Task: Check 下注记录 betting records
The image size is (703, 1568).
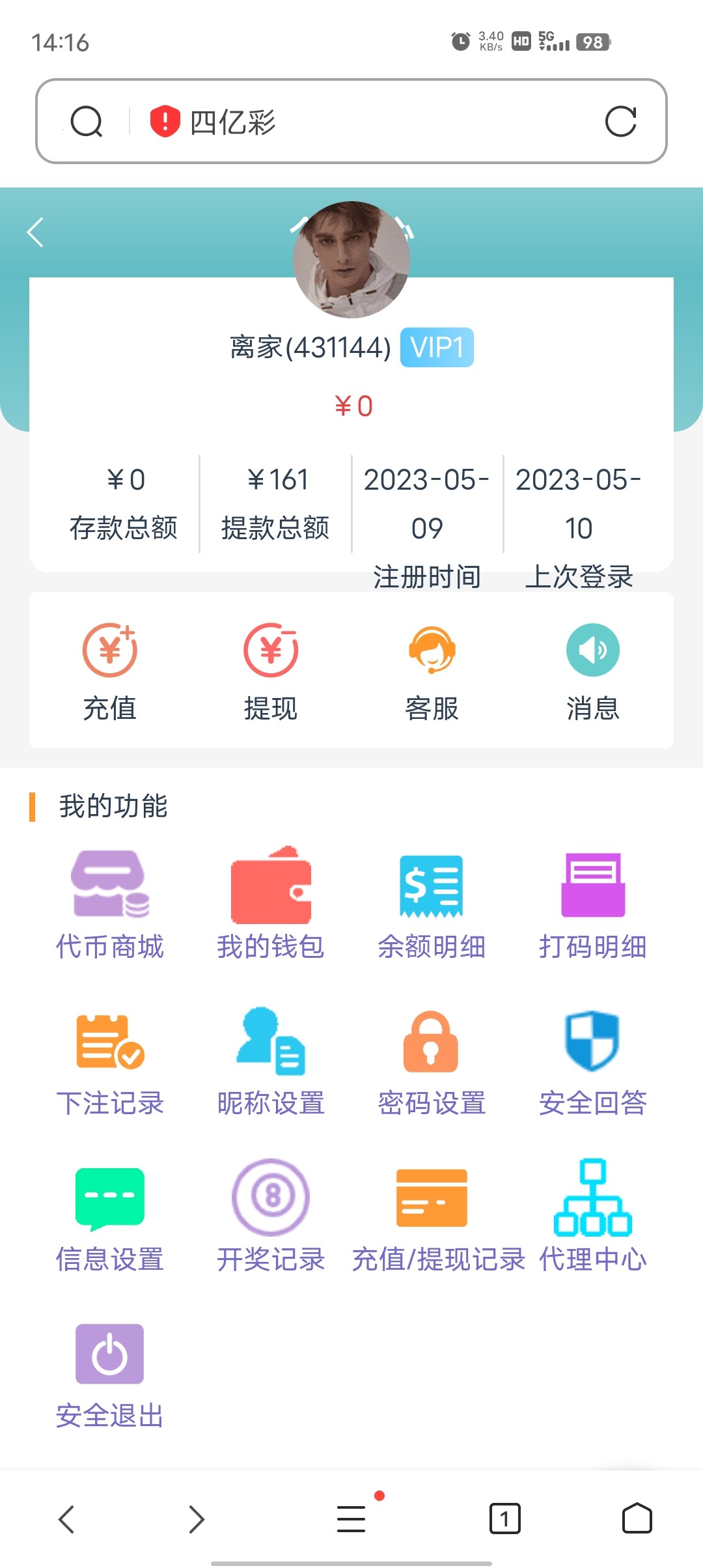Action: (x=109, y=1061)
